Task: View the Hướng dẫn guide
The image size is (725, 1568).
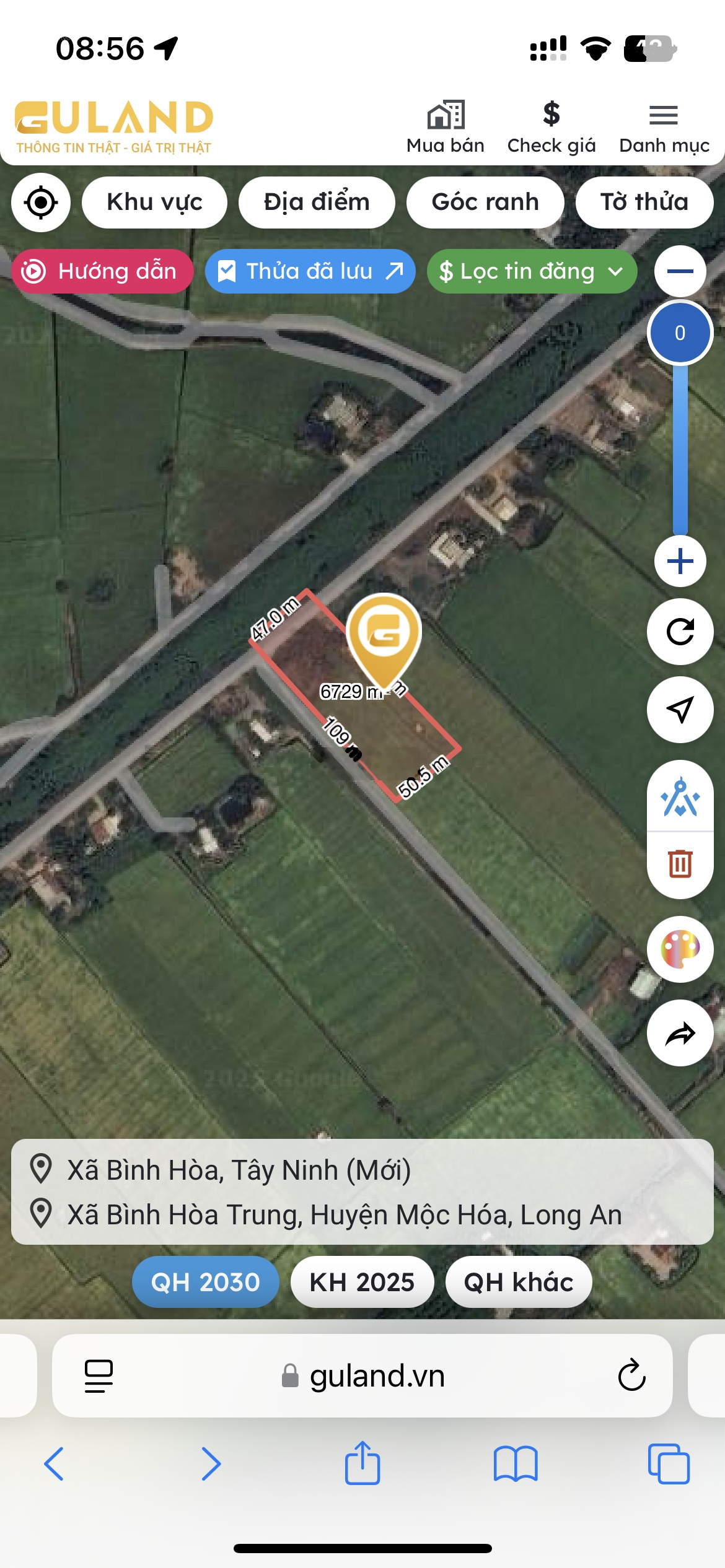Action: [102, 271]
